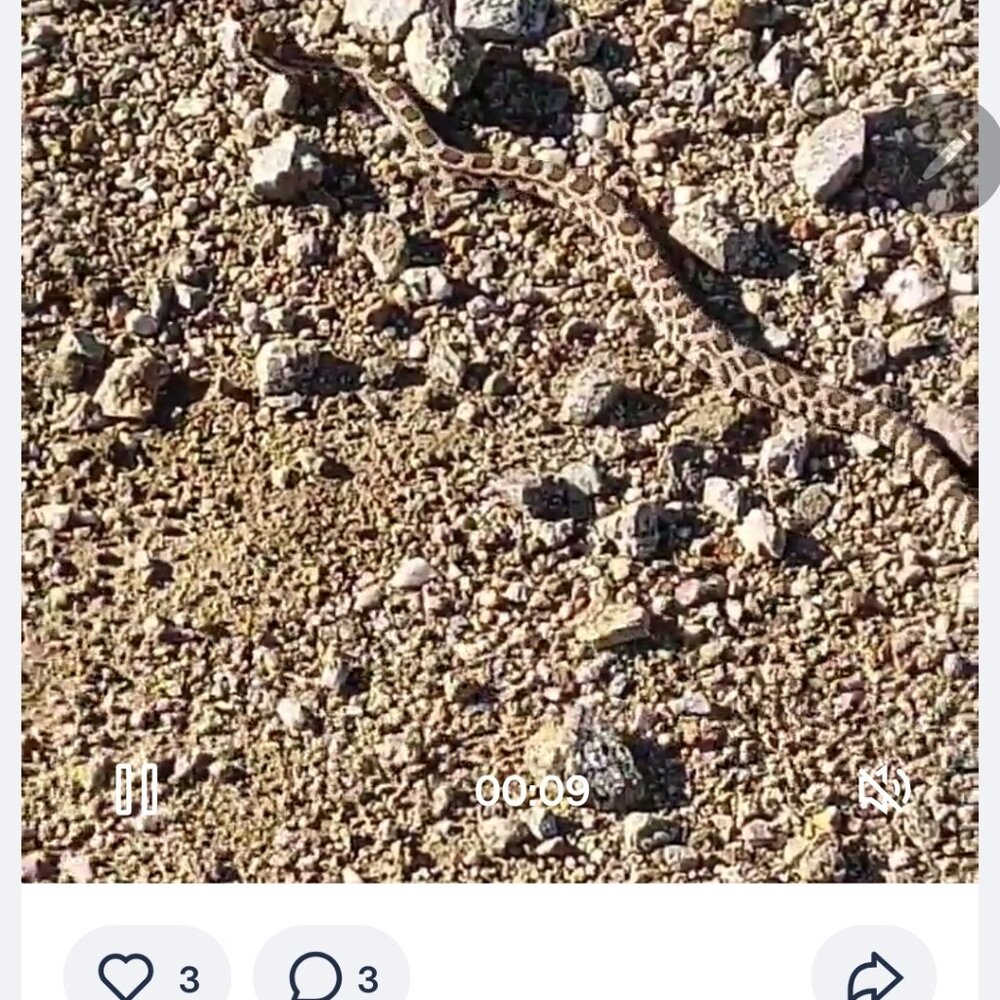Open the comments on this post
Viewport: 1000px width, 1000px height.
click(316, 974)
